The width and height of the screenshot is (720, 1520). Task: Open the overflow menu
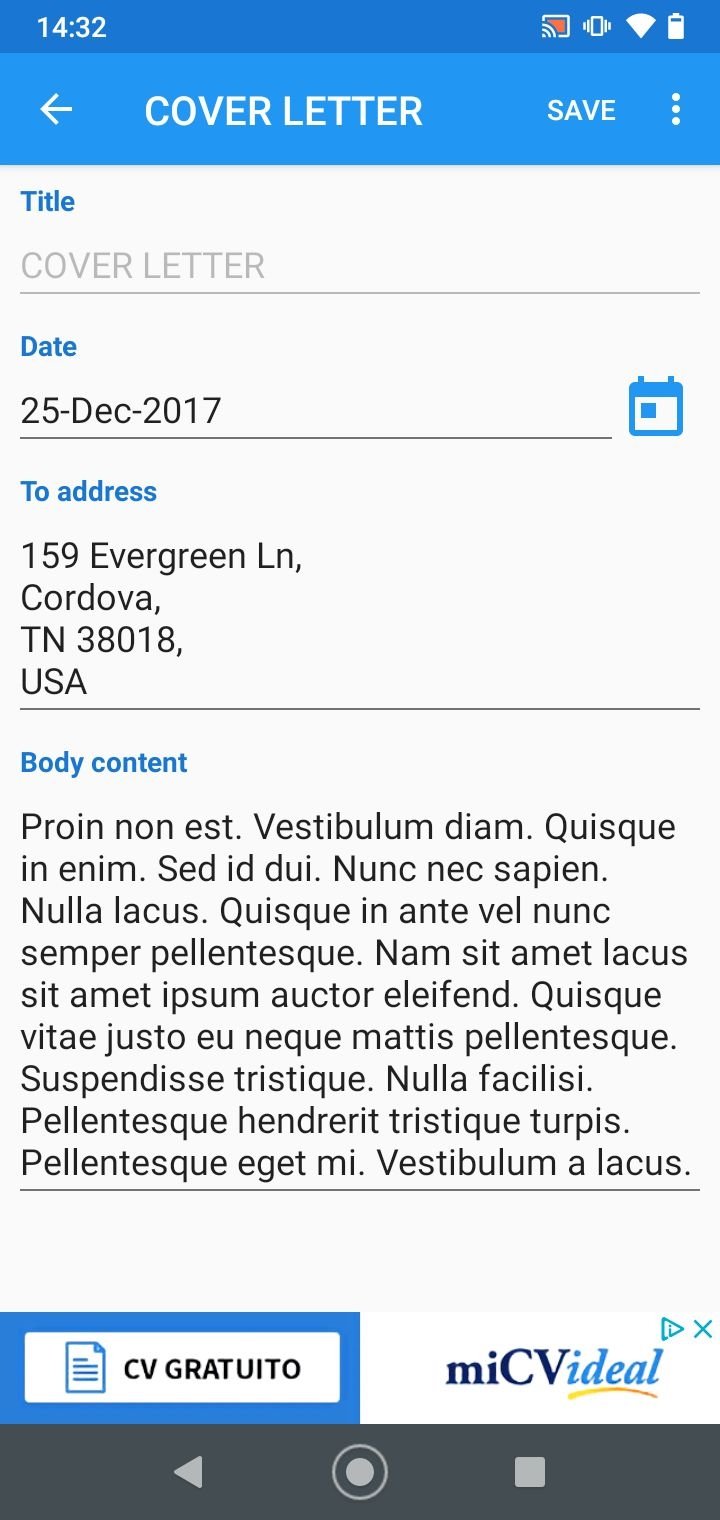(676, 110)
